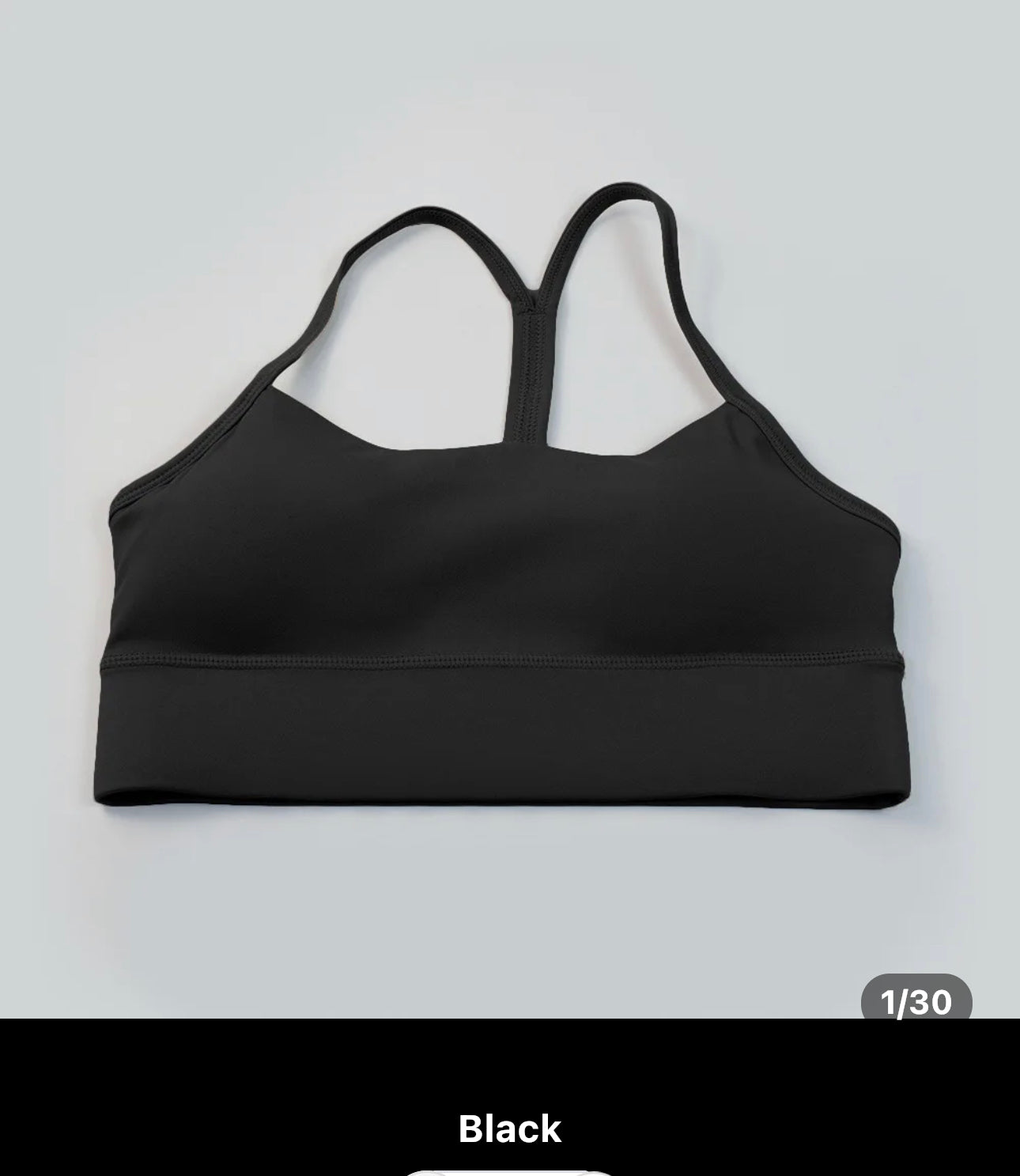Select the color thumbnail below Black label
Image resolution: width=1020 pixels, height=1176 pixels.
(510, 1171)
